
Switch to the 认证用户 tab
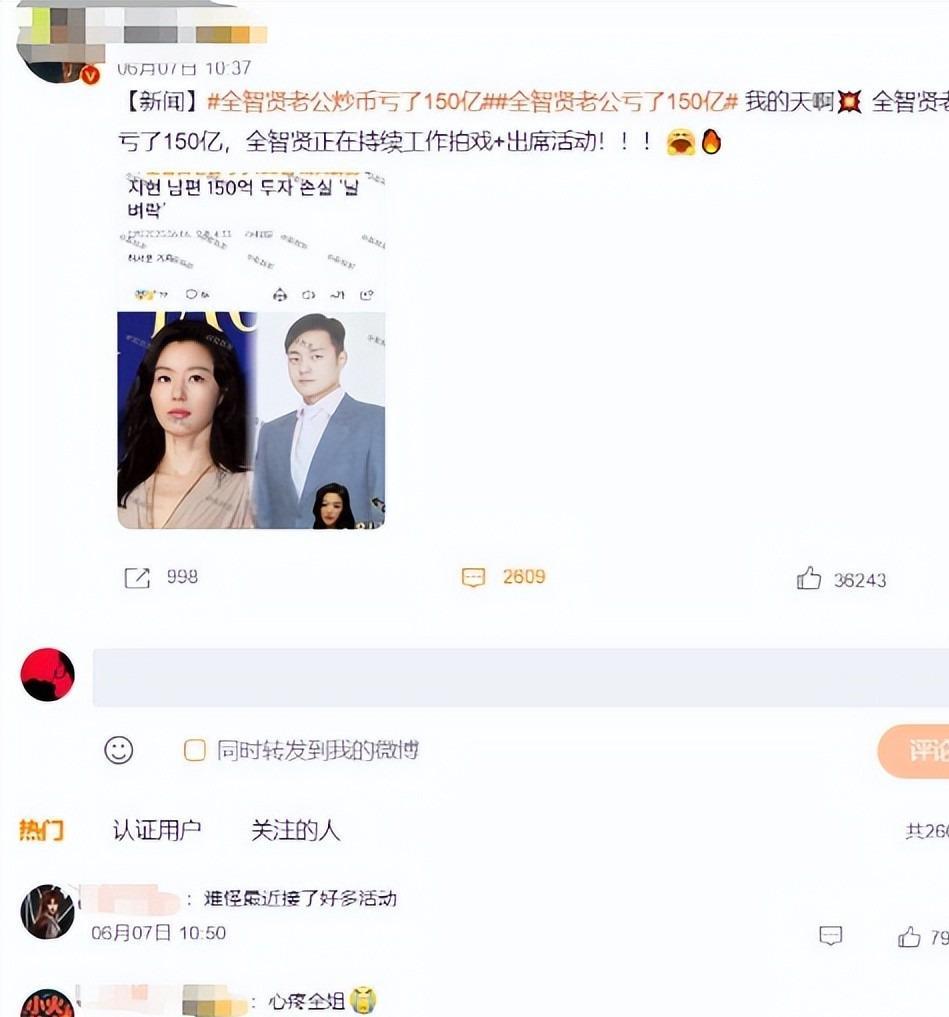[157, 830]
